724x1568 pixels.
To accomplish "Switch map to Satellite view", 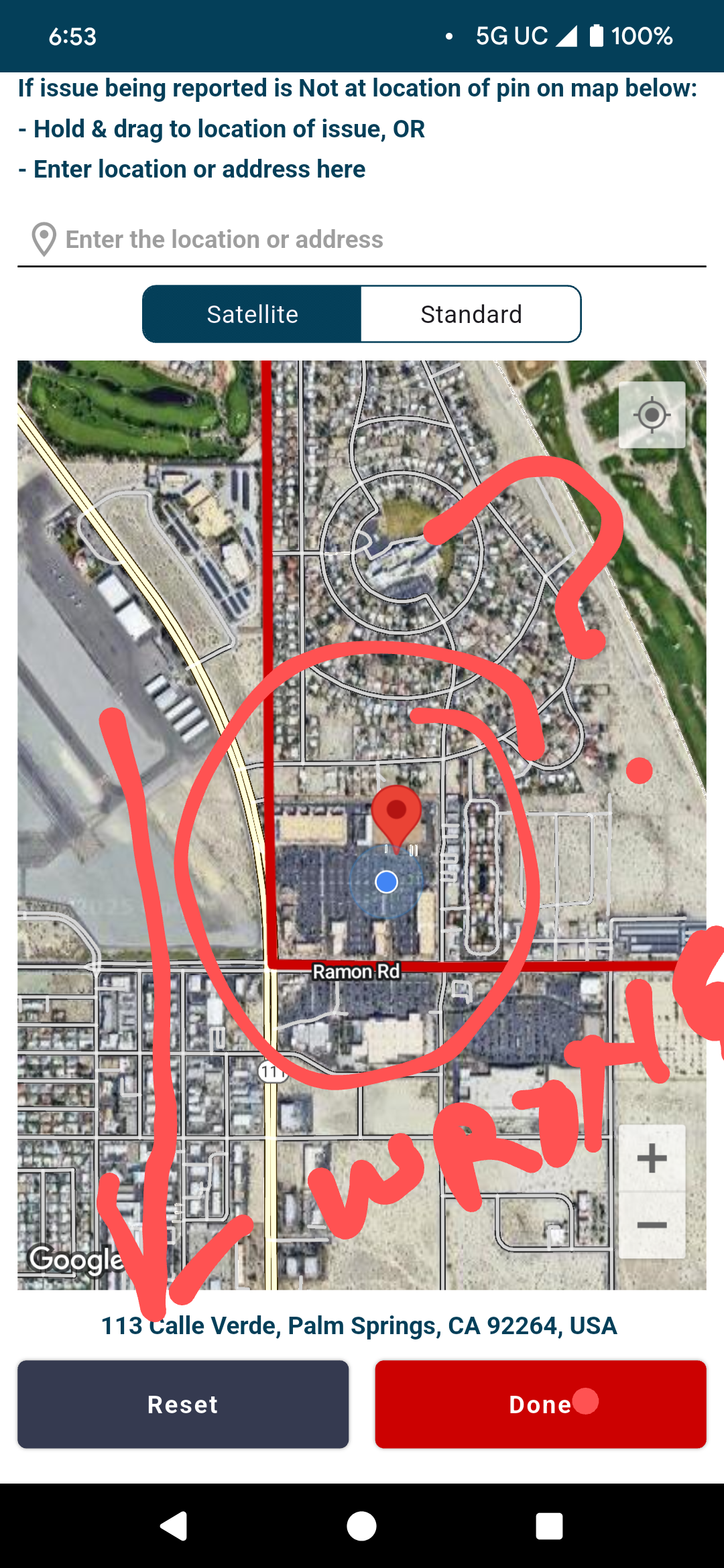I will point(252,314).
